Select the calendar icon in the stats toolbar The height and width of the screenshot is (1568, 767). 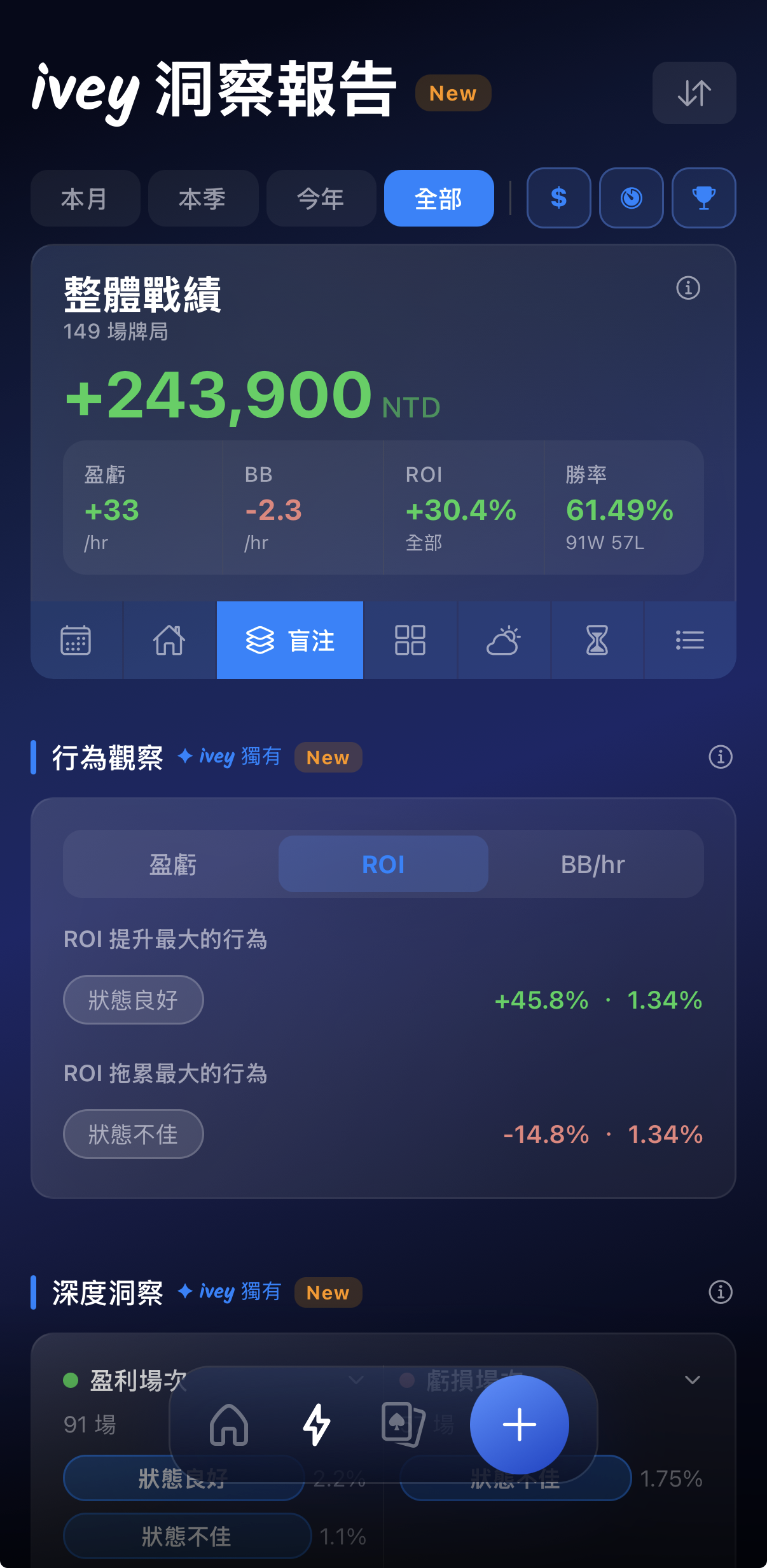point(76,640)
